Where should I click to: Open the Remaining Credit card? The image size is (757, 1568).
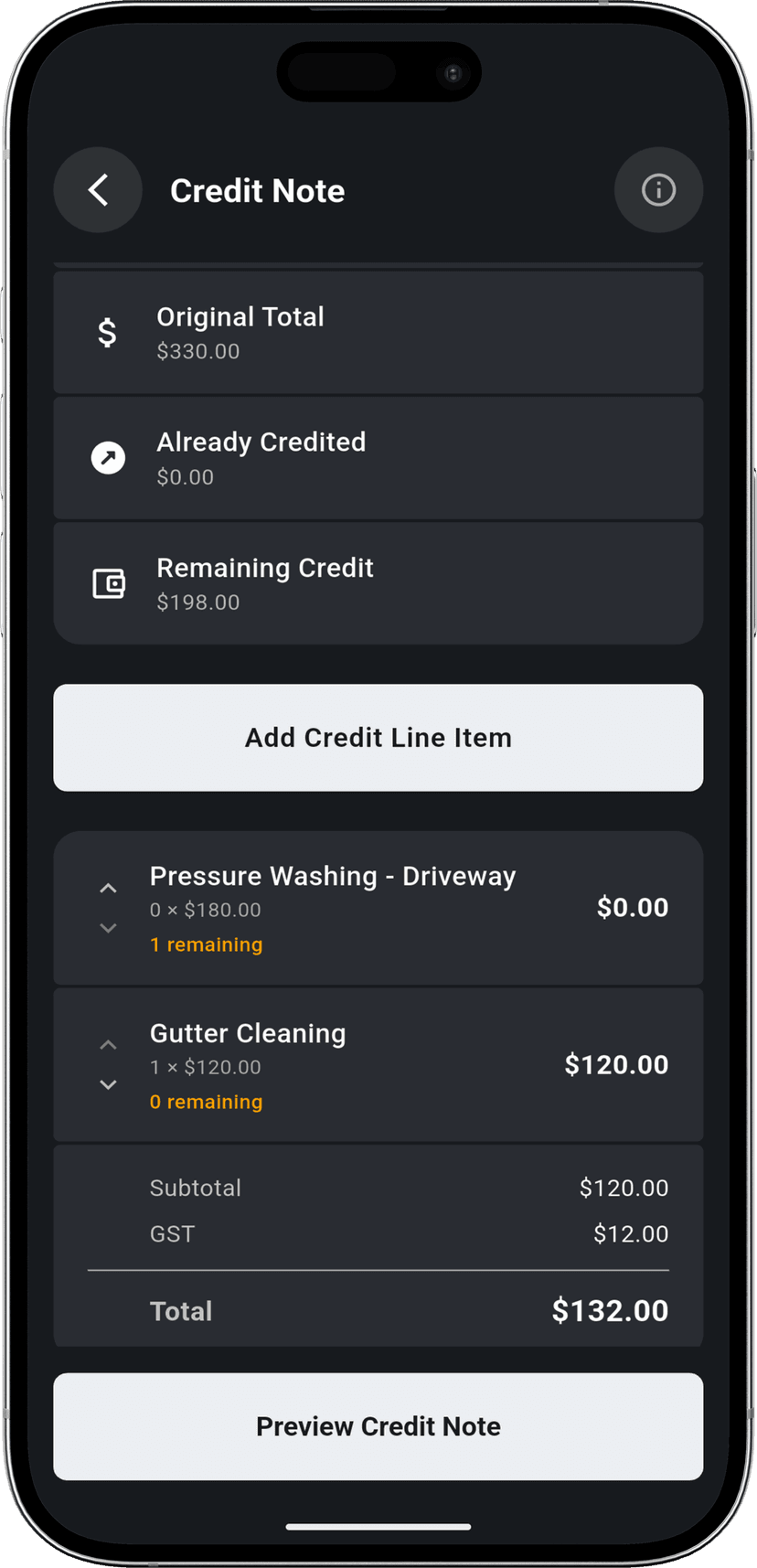tap(378, 582)
